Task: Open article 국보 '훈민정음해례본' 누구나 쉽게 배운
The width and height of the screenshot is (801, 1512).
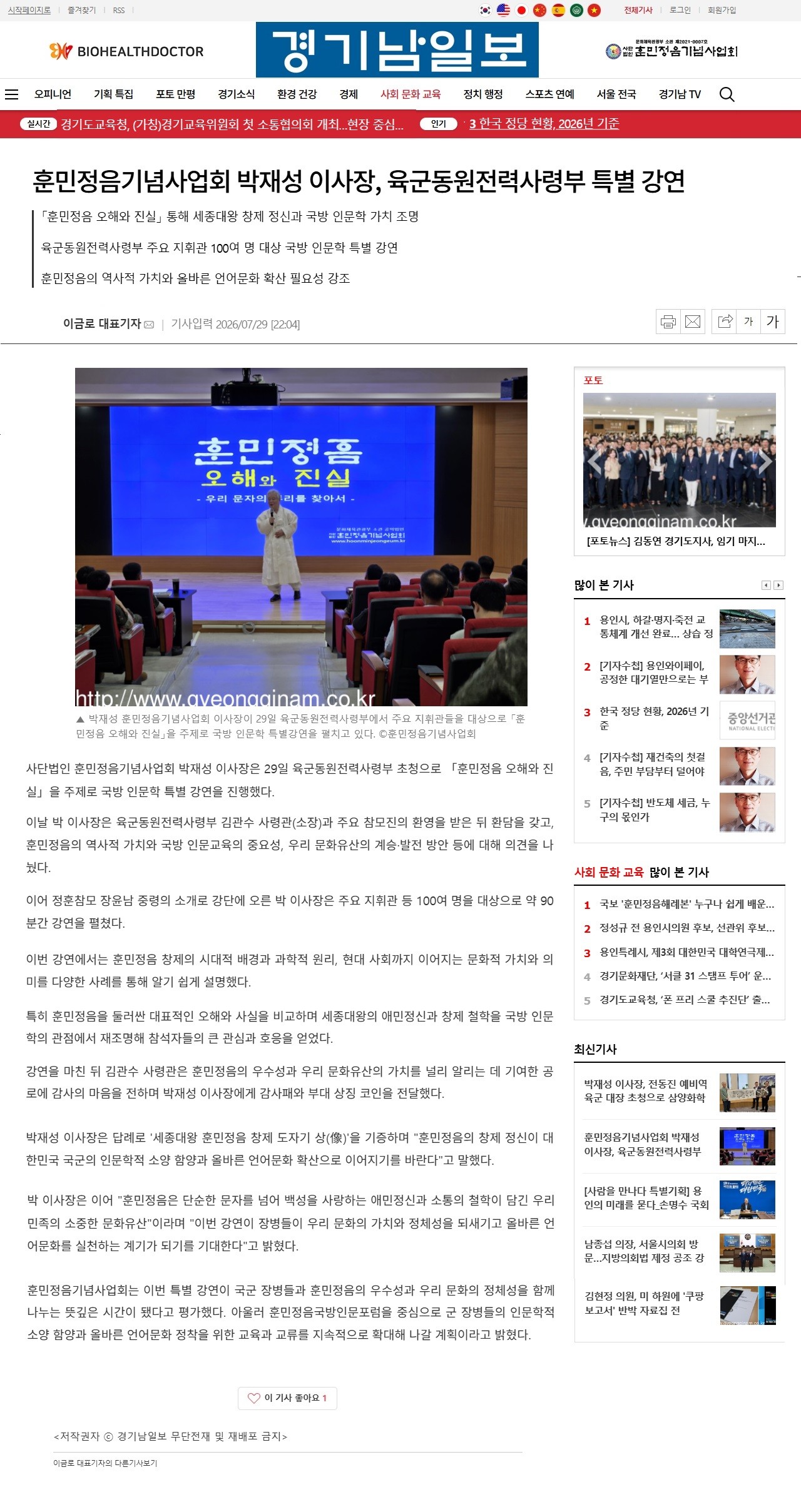Action: point(686,904)
